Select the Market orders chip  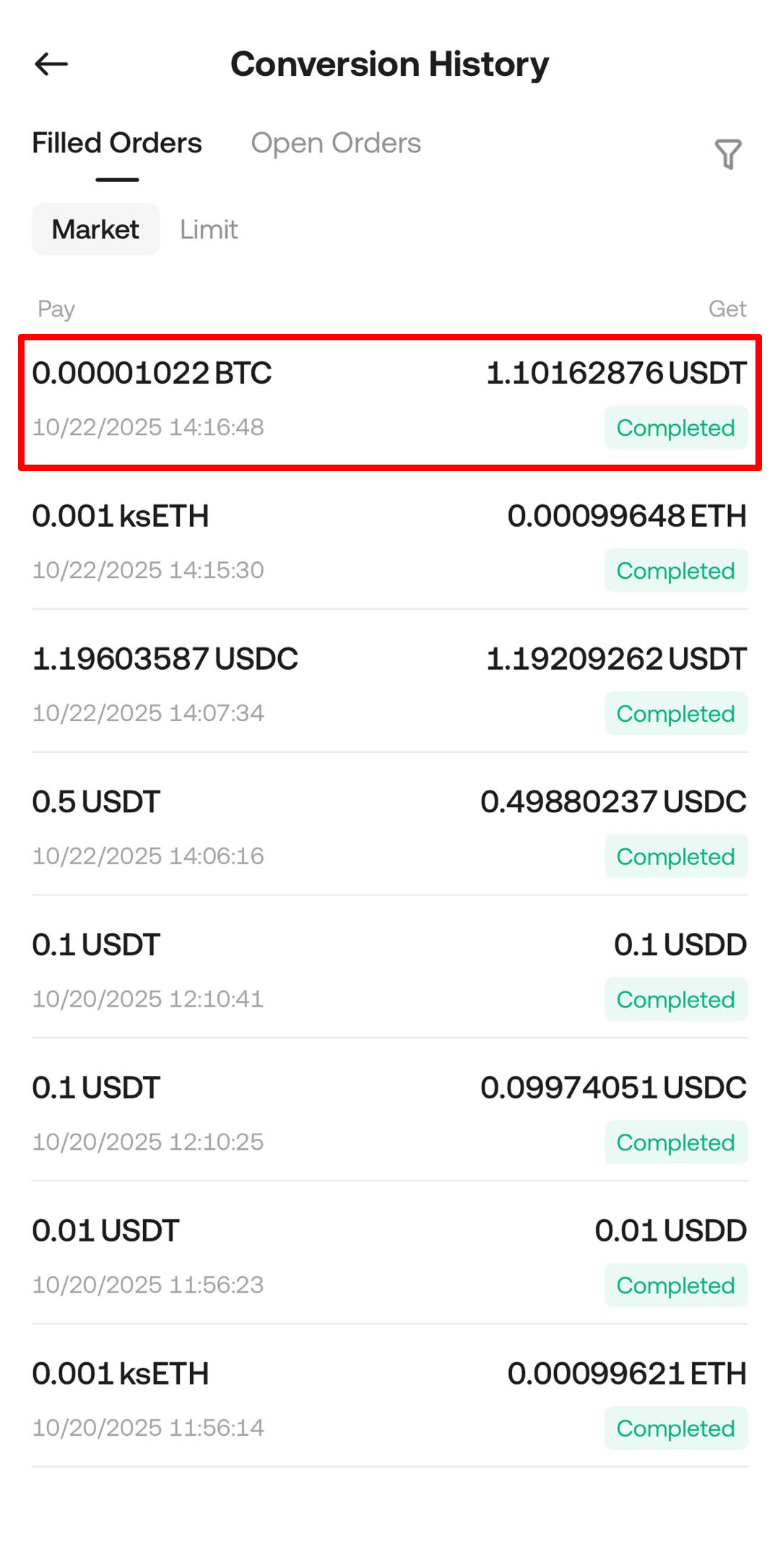coord(95,230)
